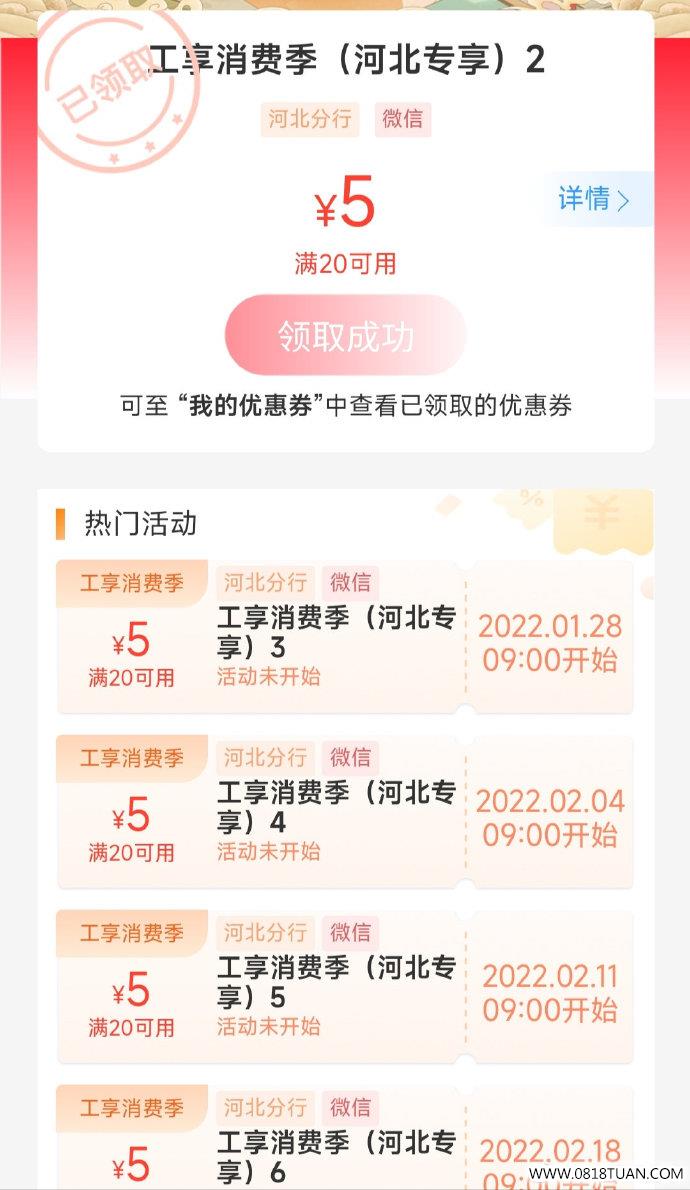Open the 工享消费季（河北专享）3 coupon card
Screen dimensions: 690x1190
345,637
